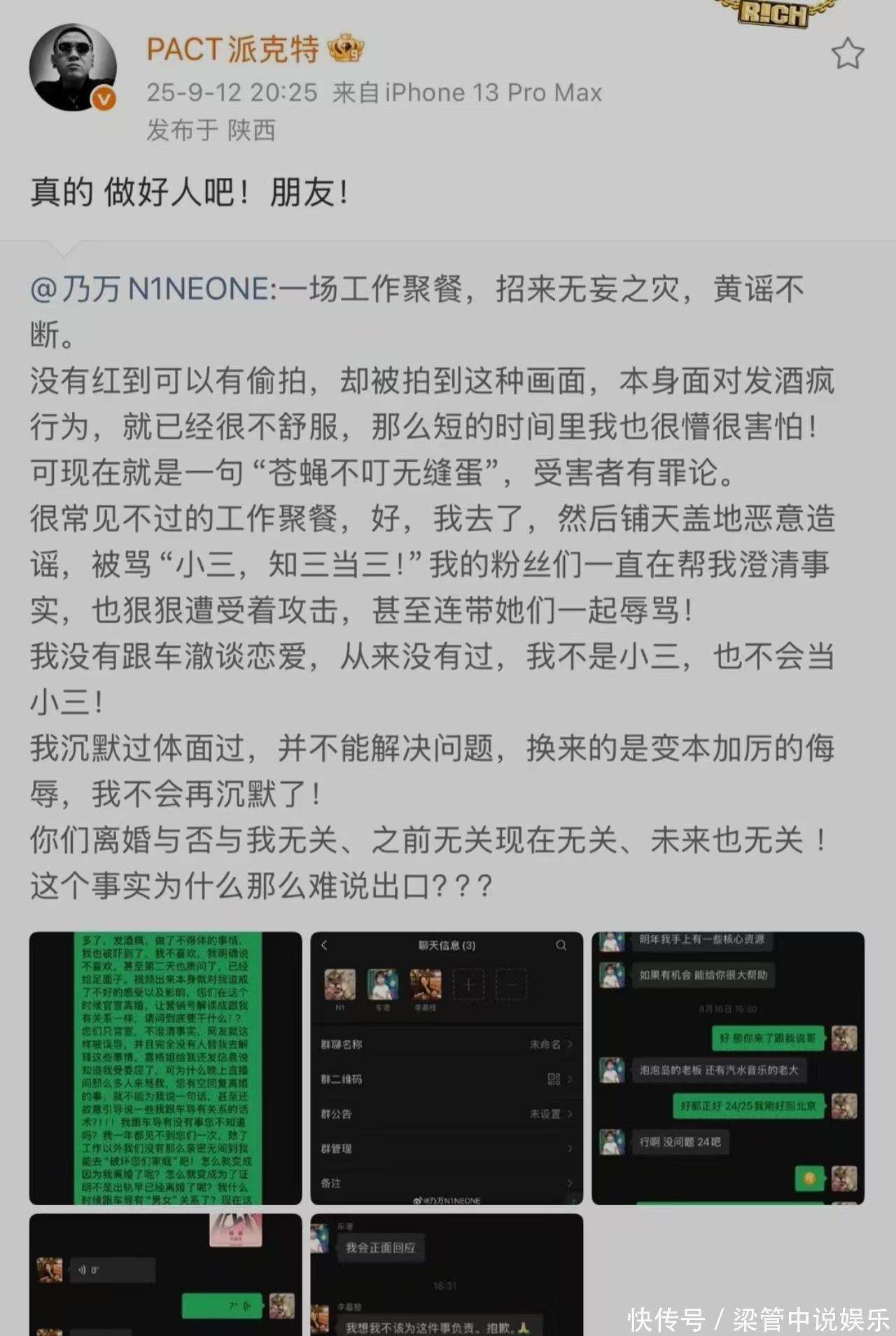The height and width of the screenshot is (1336, 896).
Task: View the 聊天信息(3) group info image
Action: pos(447,1068)
